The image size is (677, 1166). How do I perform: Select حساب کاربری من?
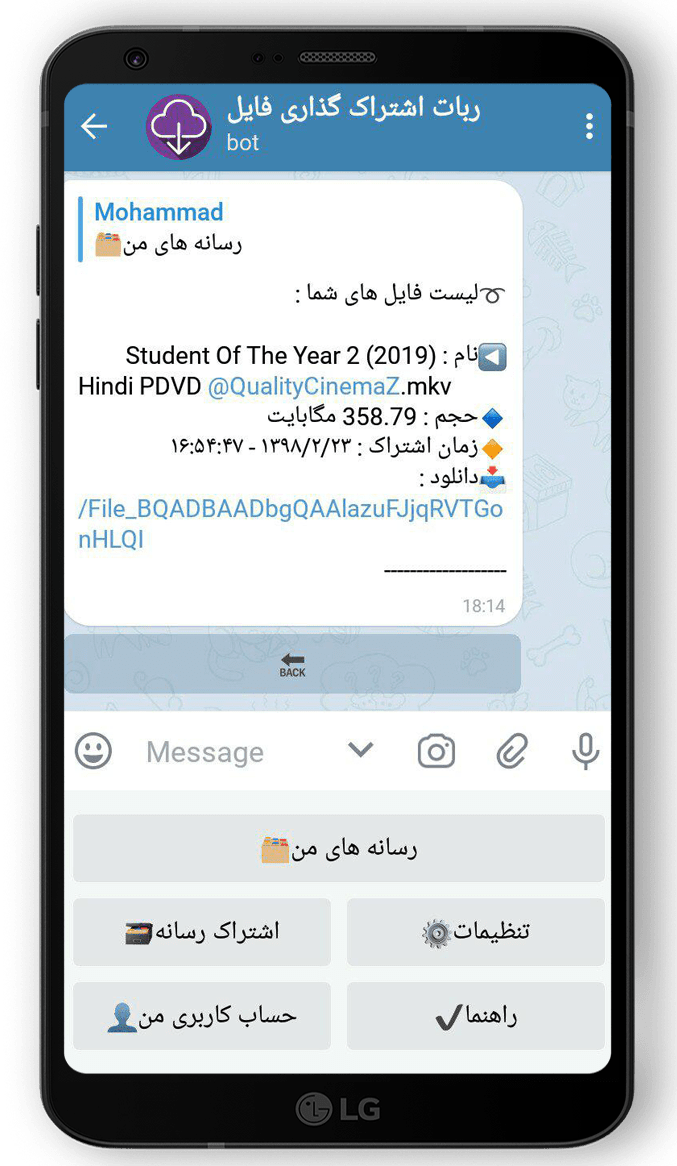tap(202, 1016)
